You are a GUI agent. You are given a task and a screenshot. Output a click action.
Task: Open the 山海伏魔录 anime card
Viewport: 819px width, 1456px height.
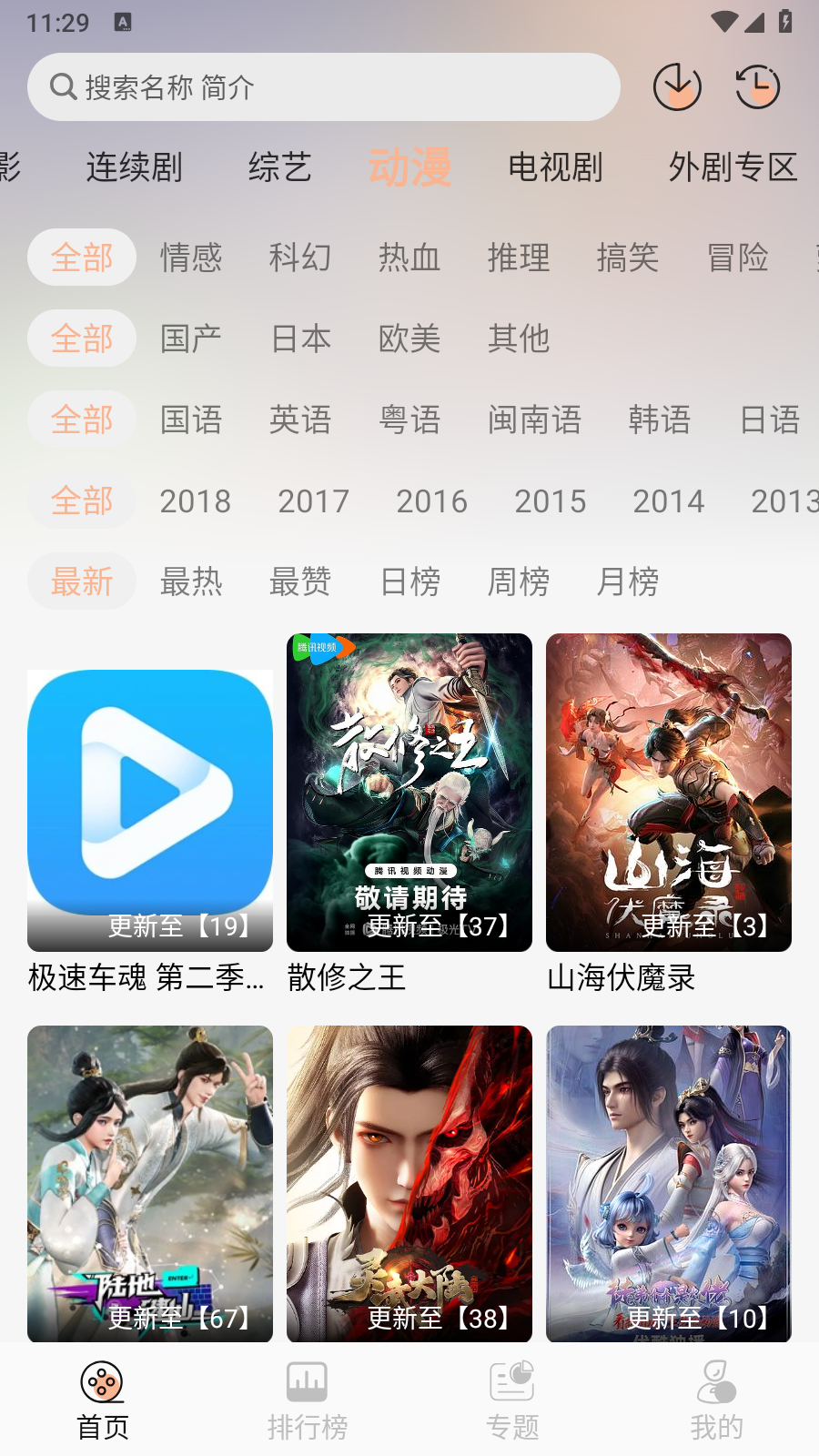pos(669,793)
